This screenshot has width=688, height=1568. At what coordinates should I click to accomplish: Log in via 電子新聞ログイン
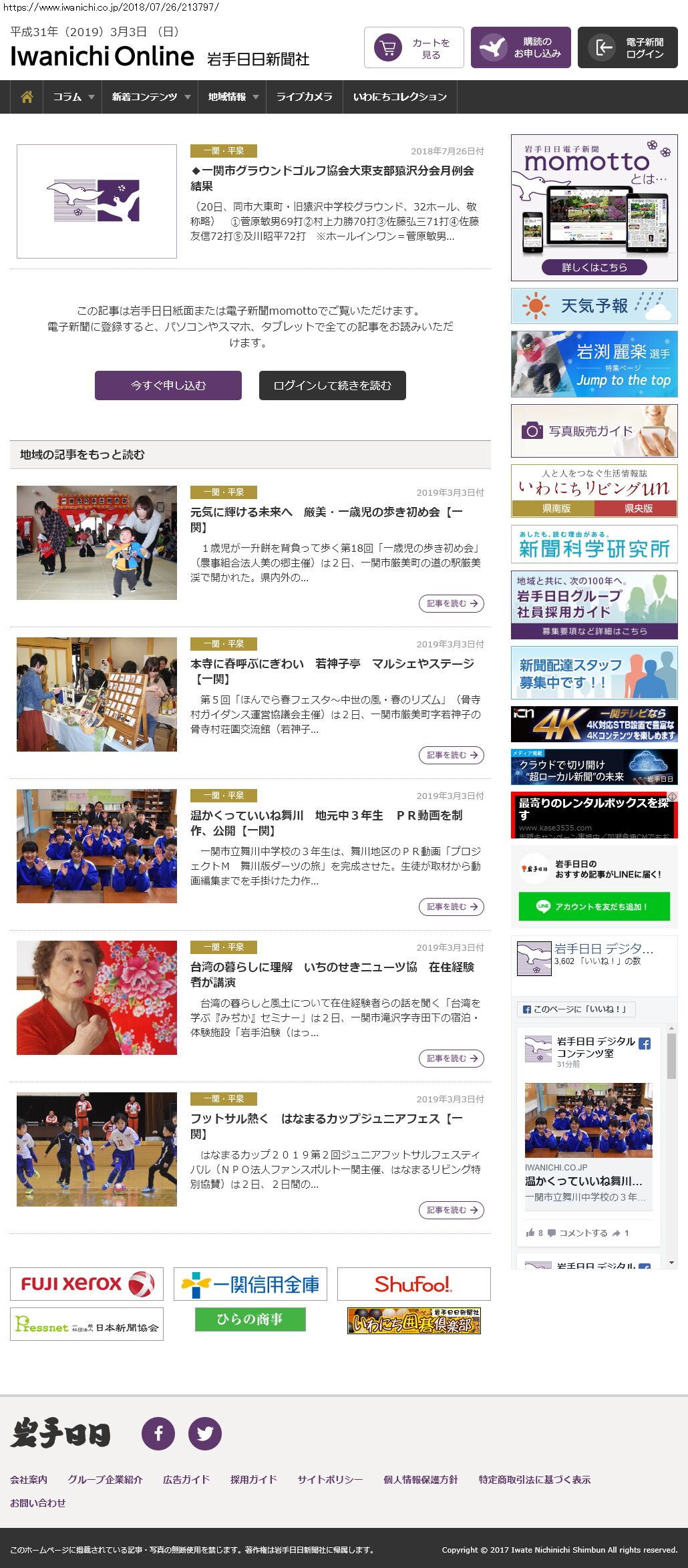(x=627, y=47)
